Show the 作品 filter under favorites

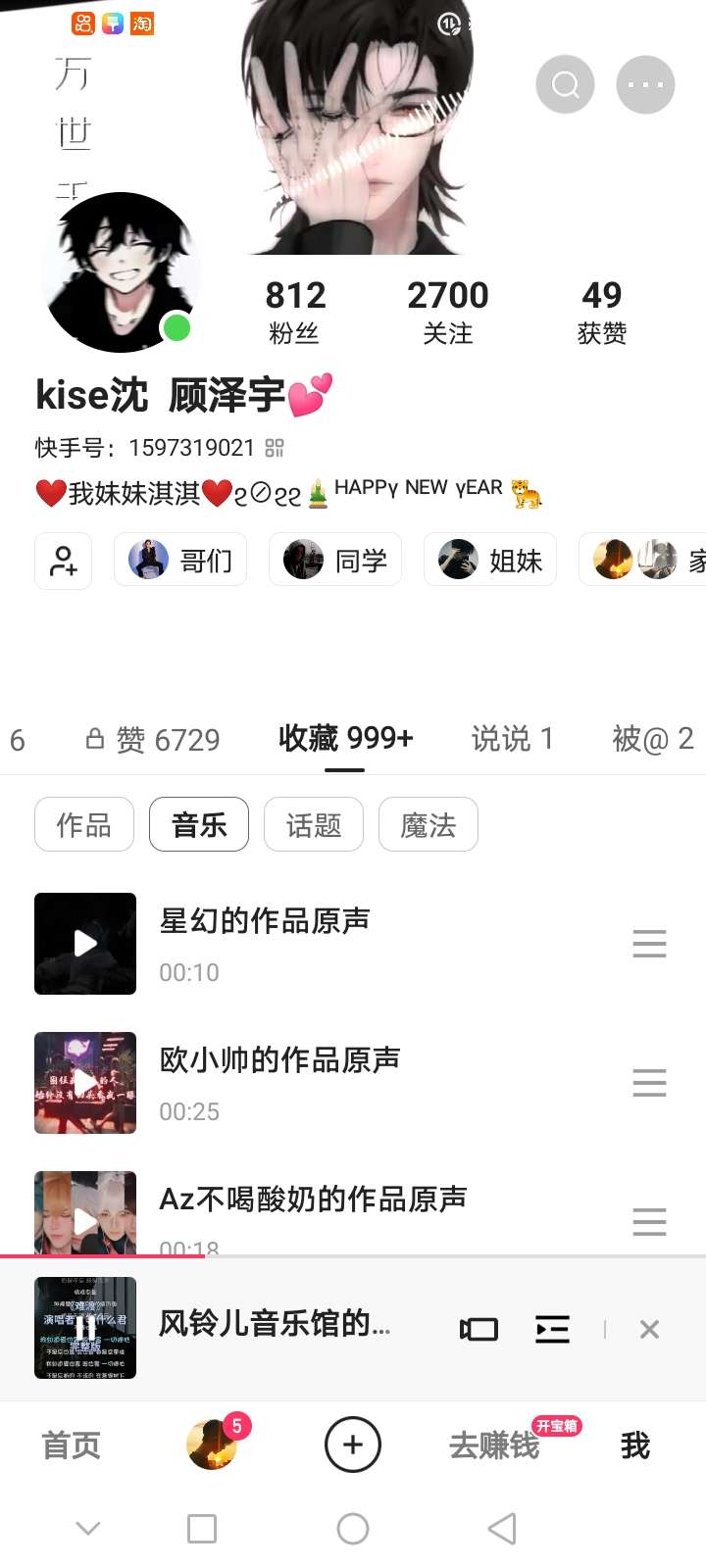(83, 824)
